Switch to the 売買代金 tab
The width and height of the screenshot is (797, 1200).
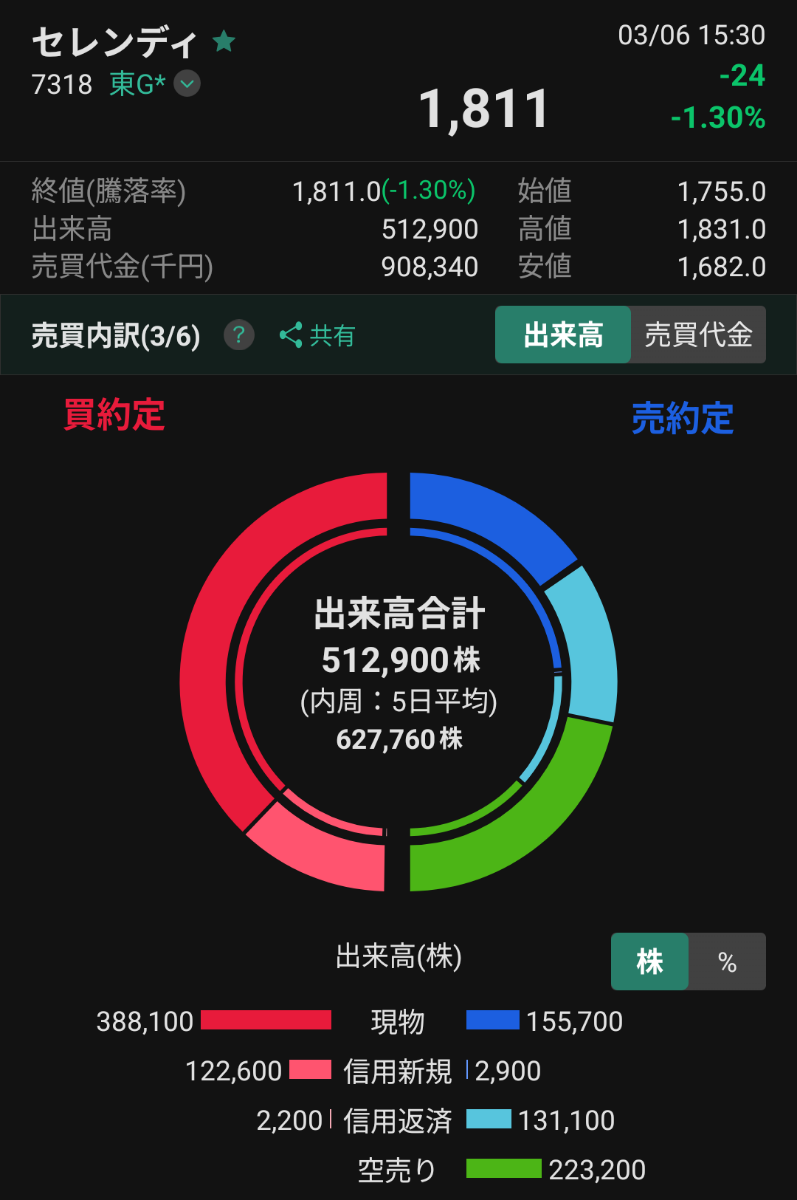tap(698, 335)
